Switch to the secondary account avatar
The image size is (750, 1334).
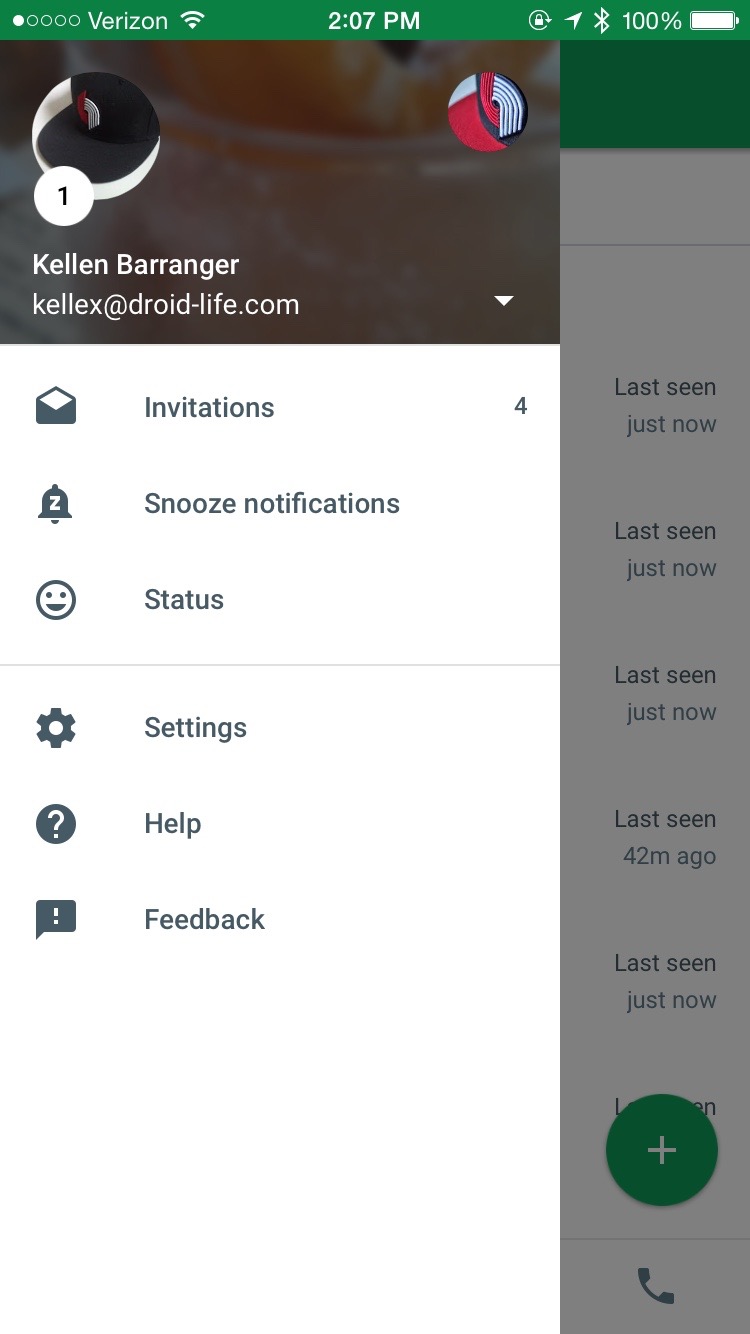click(487, 112)
